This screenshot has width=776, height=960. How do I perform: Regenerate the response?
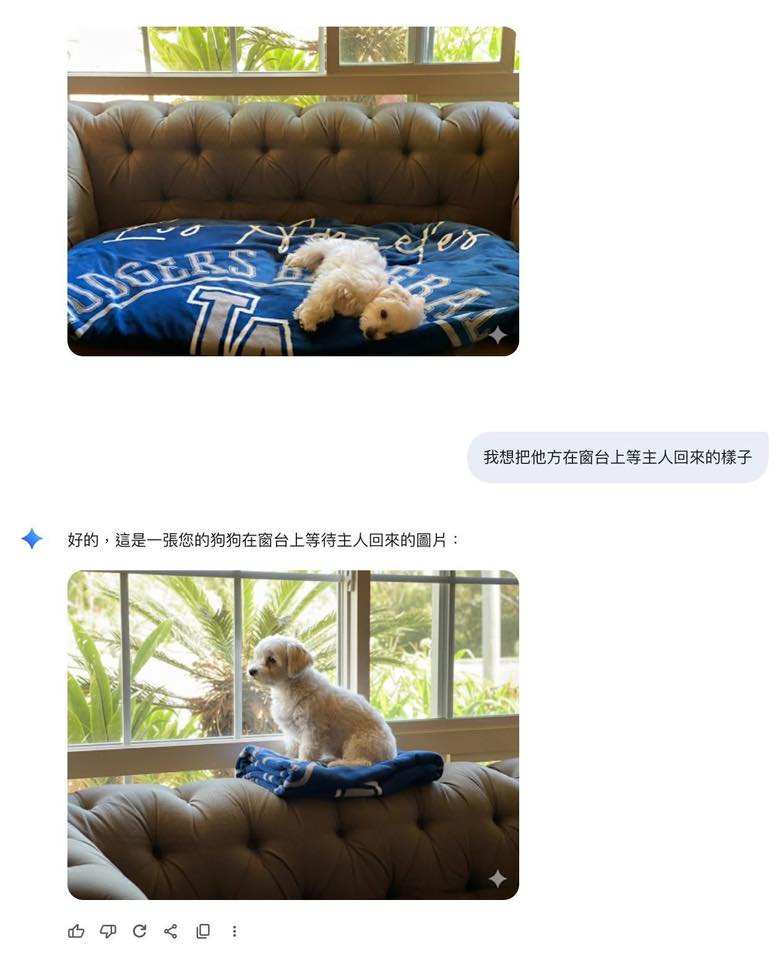click(x=139, y=931)
